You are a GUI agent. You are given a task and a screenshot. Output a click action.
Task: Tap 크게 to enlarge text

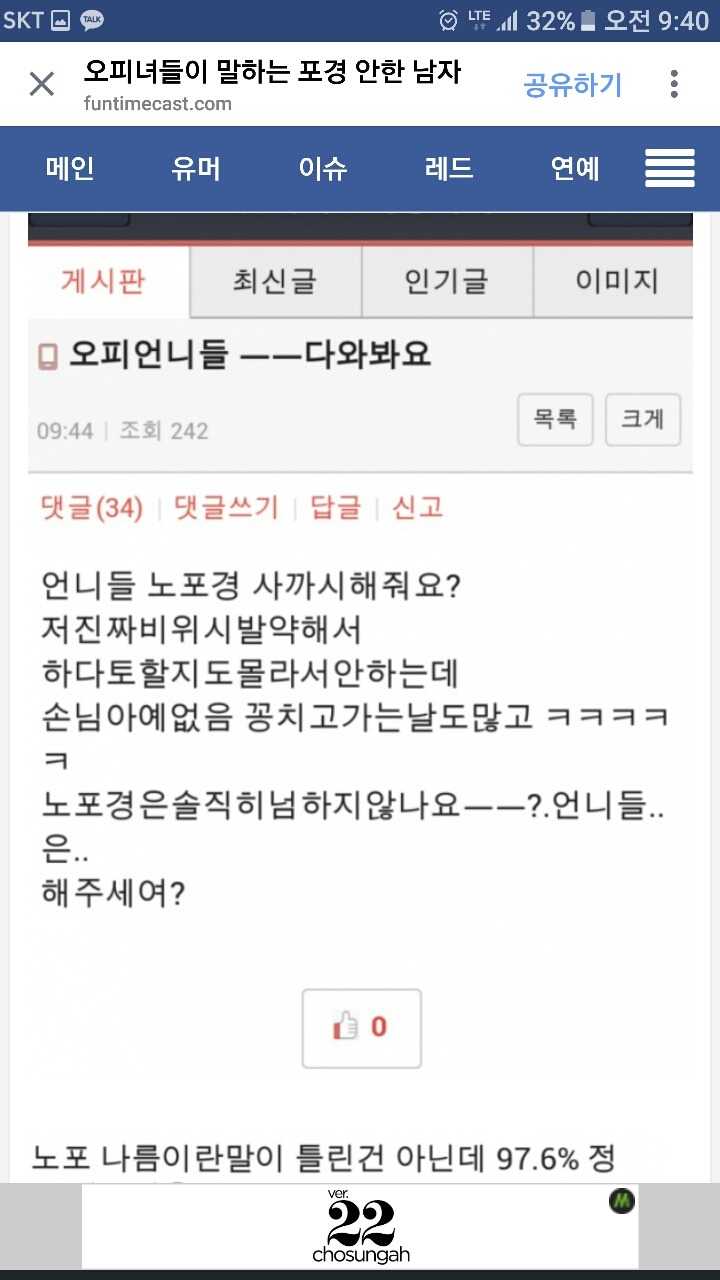tap(642, 419)
